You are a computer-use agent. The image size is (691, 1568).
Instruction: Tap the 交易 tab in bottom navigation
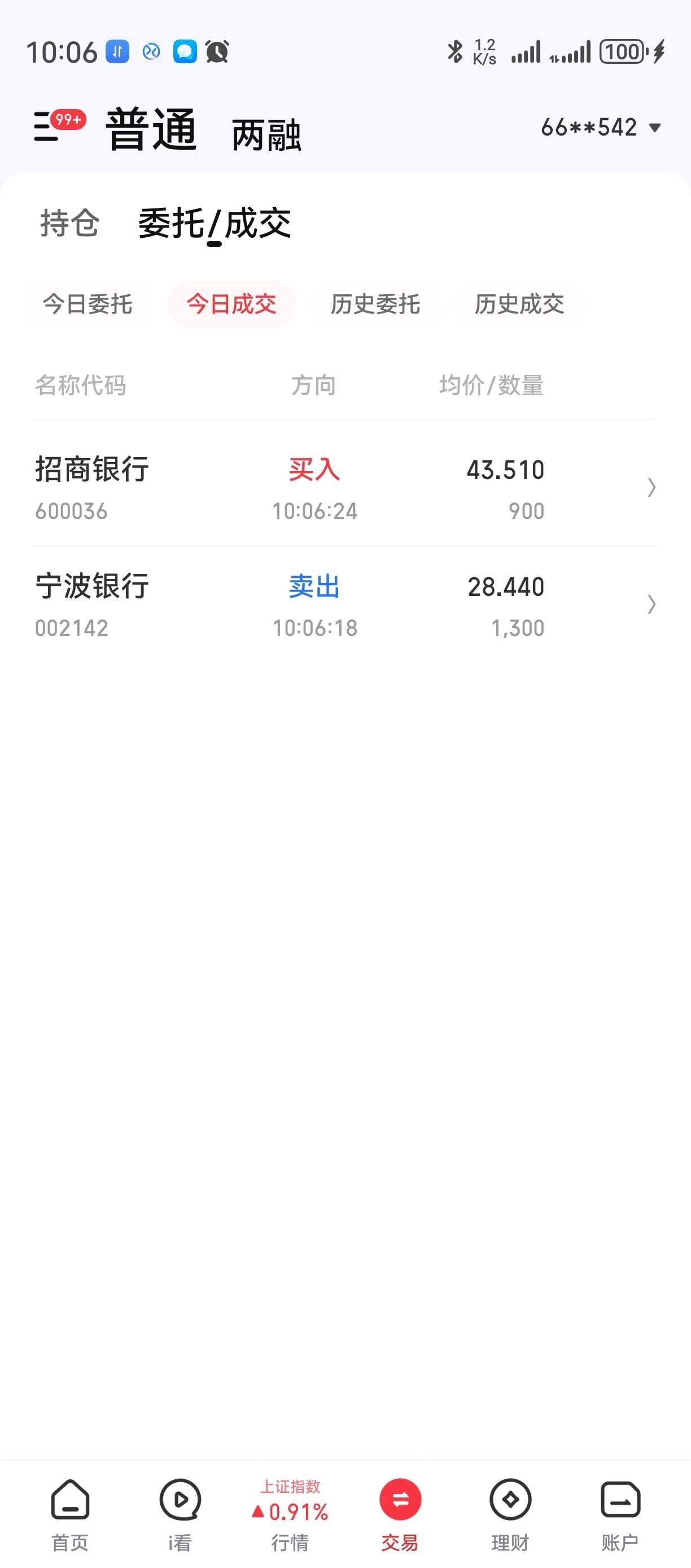(400, 1514)
